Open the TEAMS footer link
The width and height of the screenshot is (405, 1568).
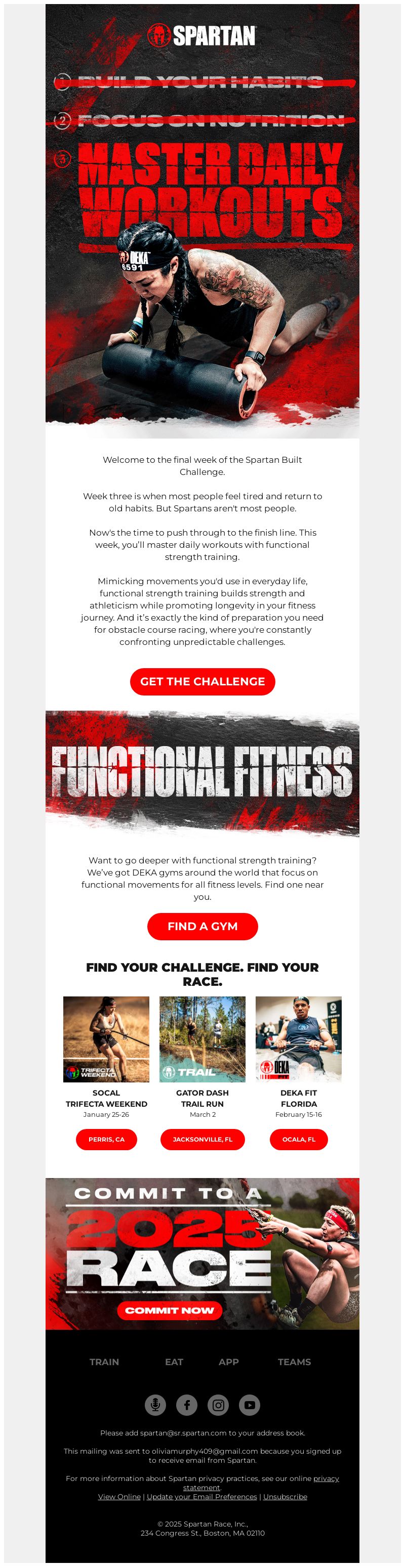(x=294, y=1362)
